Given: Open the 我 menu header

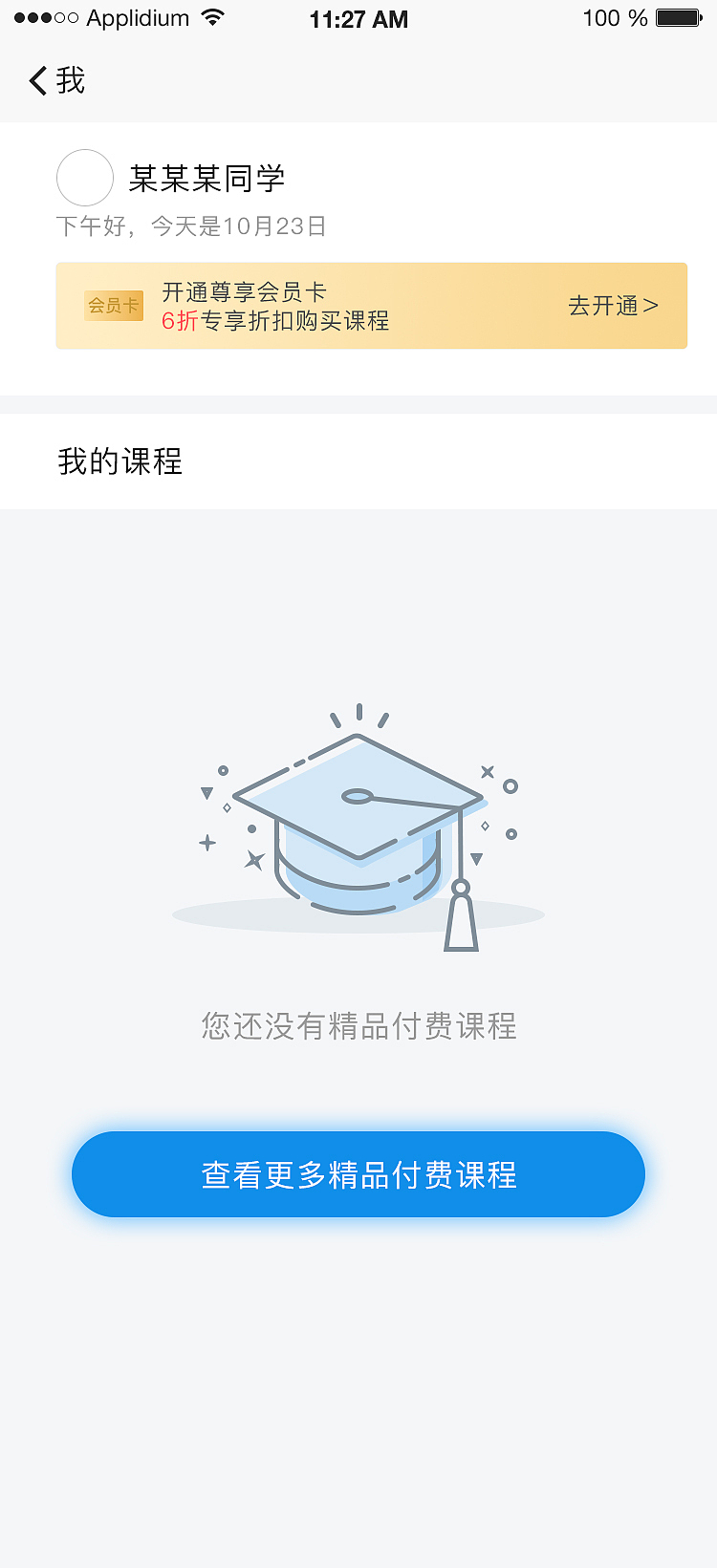Looking at the screenshot, I should click(72, 80).
